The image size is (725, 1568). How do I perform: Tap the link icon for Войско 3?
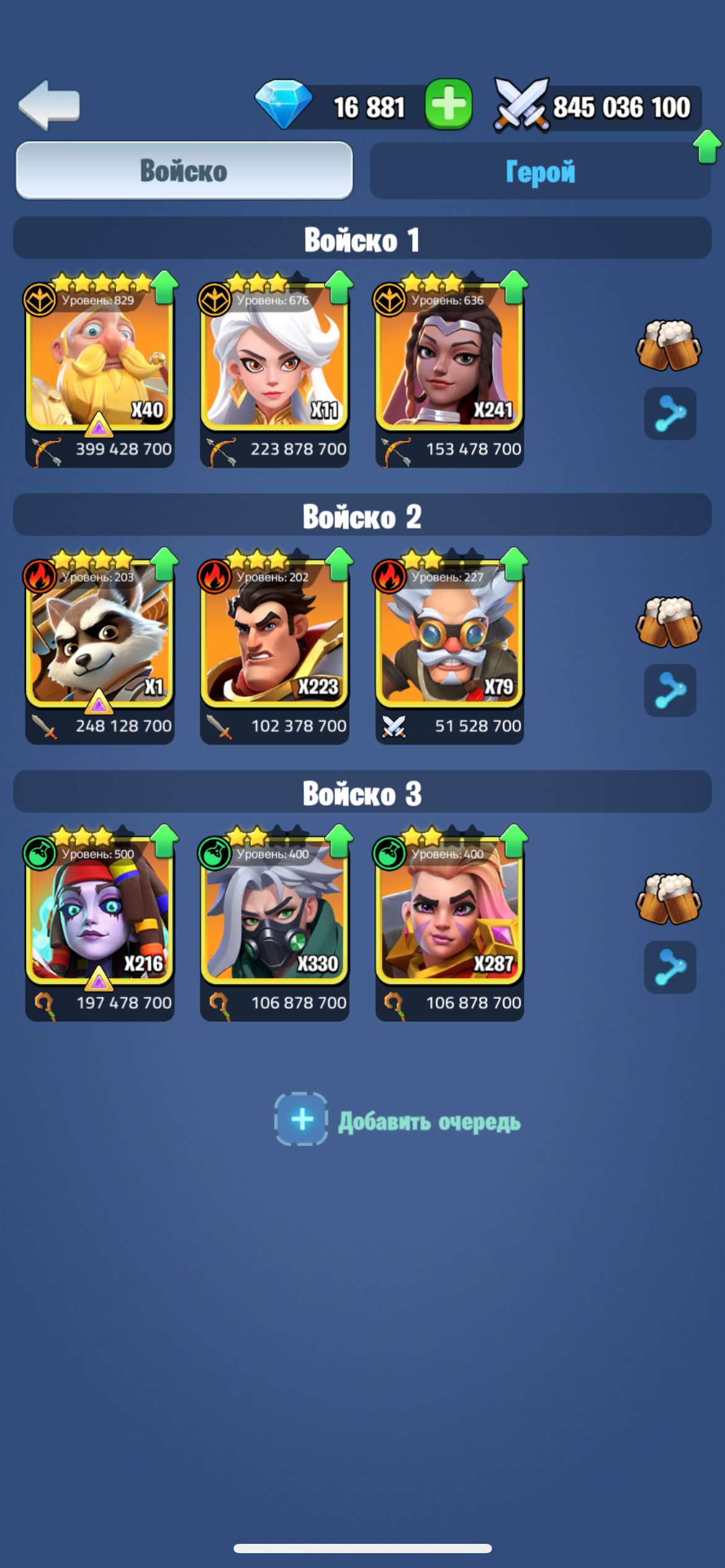pyautogui.click(x=670, y=967)
